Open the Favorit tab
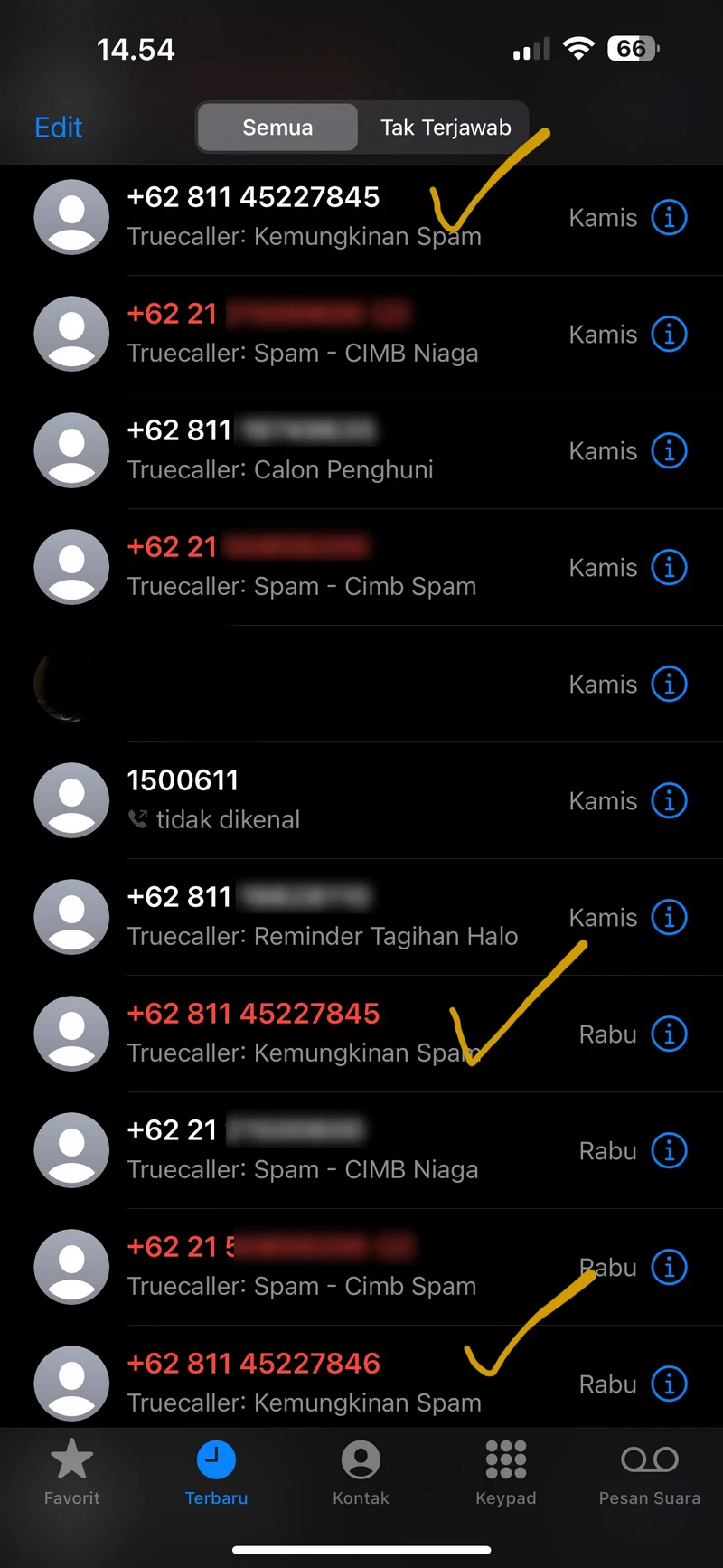The image size is (723, 1568). coord(72,1472)
